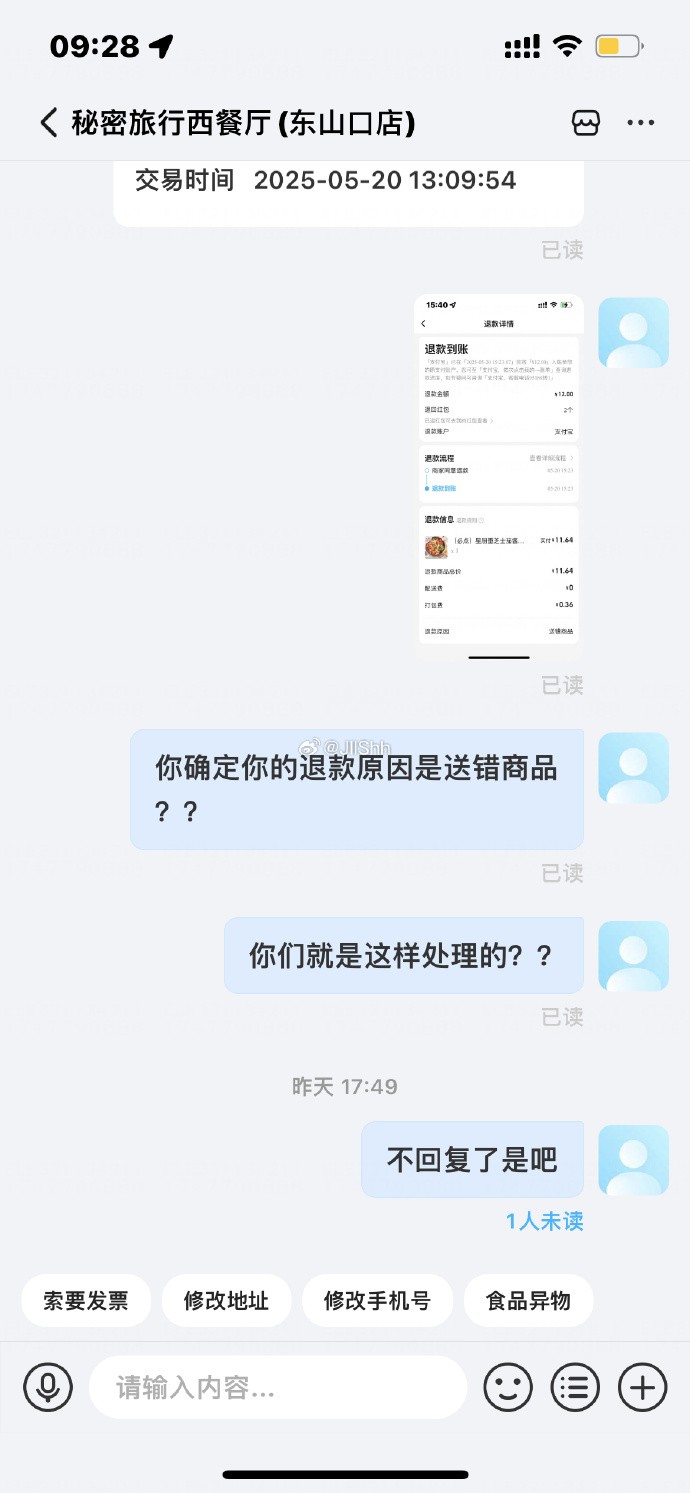
Task: Open the store page icon
Action: point(585,123)
